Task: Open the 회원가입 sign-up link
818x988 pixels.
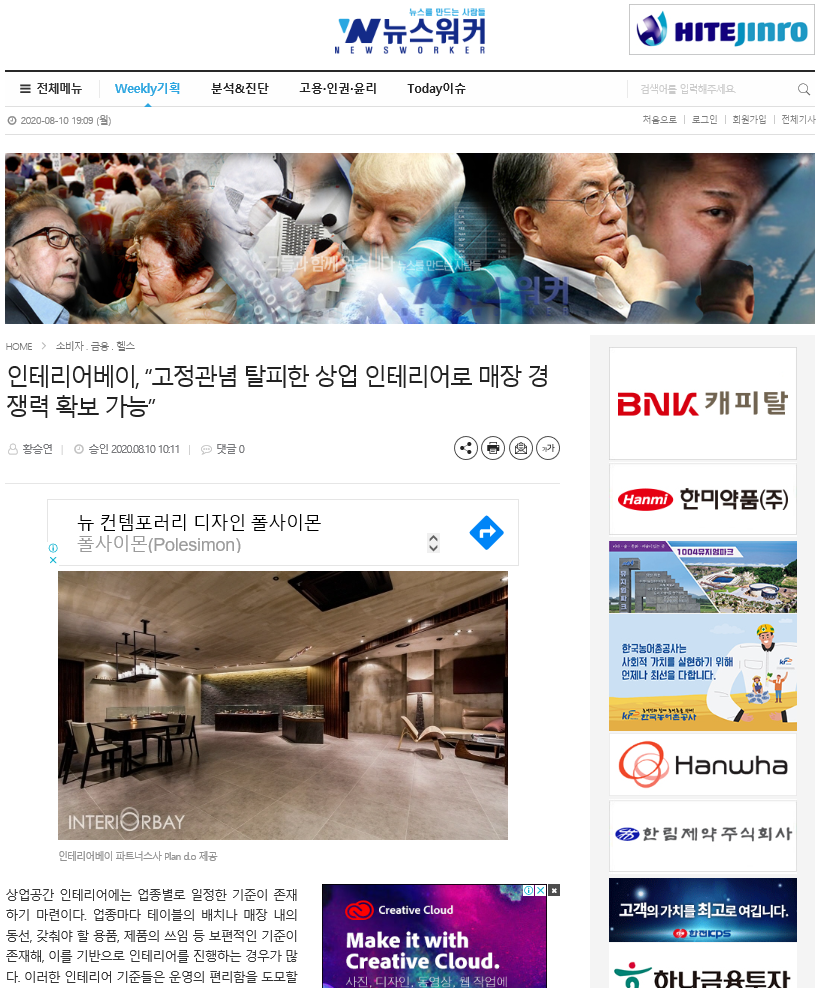Action: pyautogui.click(x=749, y=120)
